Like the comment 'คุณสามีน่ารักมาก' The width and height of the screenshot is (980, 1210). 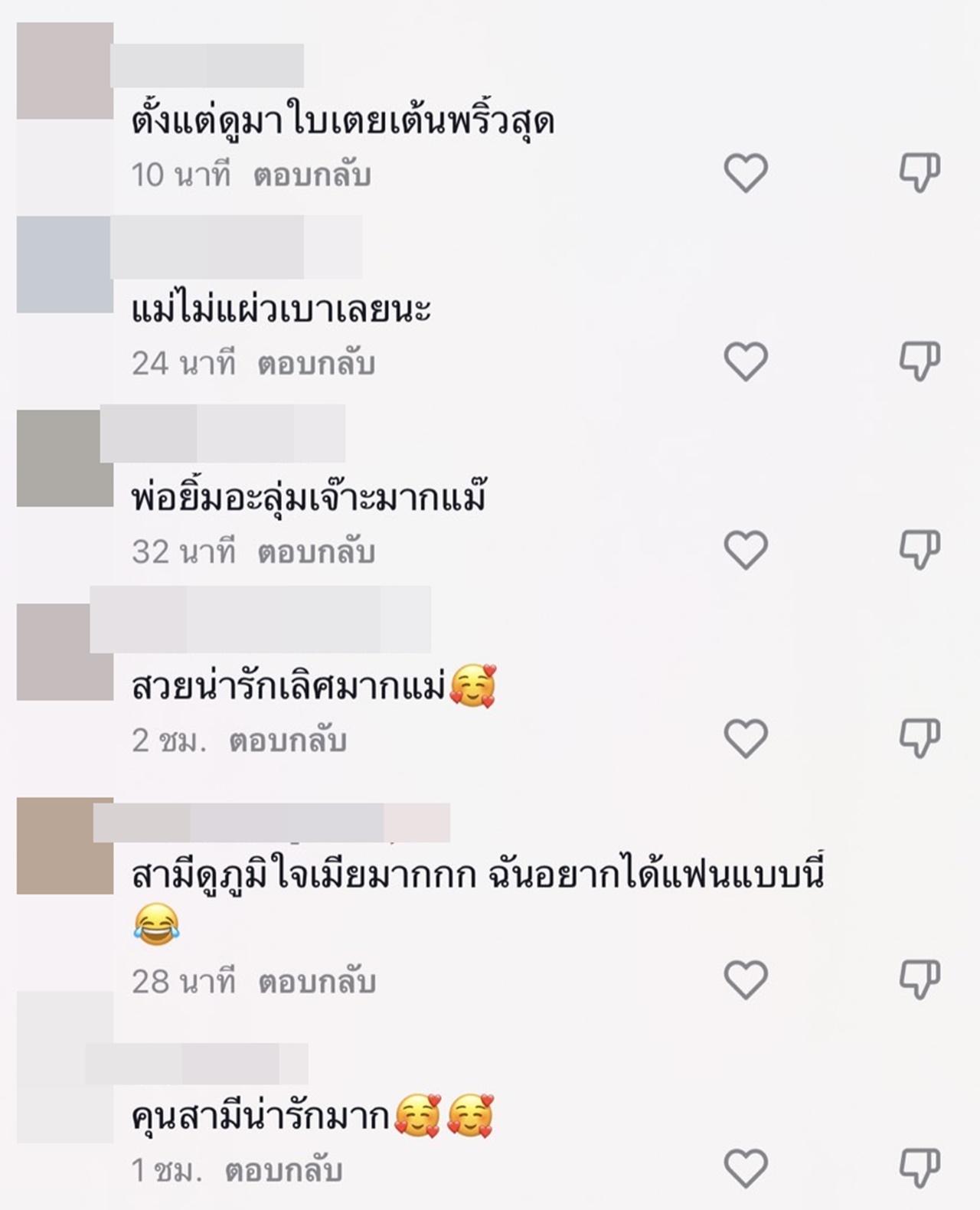[746, 1169]
